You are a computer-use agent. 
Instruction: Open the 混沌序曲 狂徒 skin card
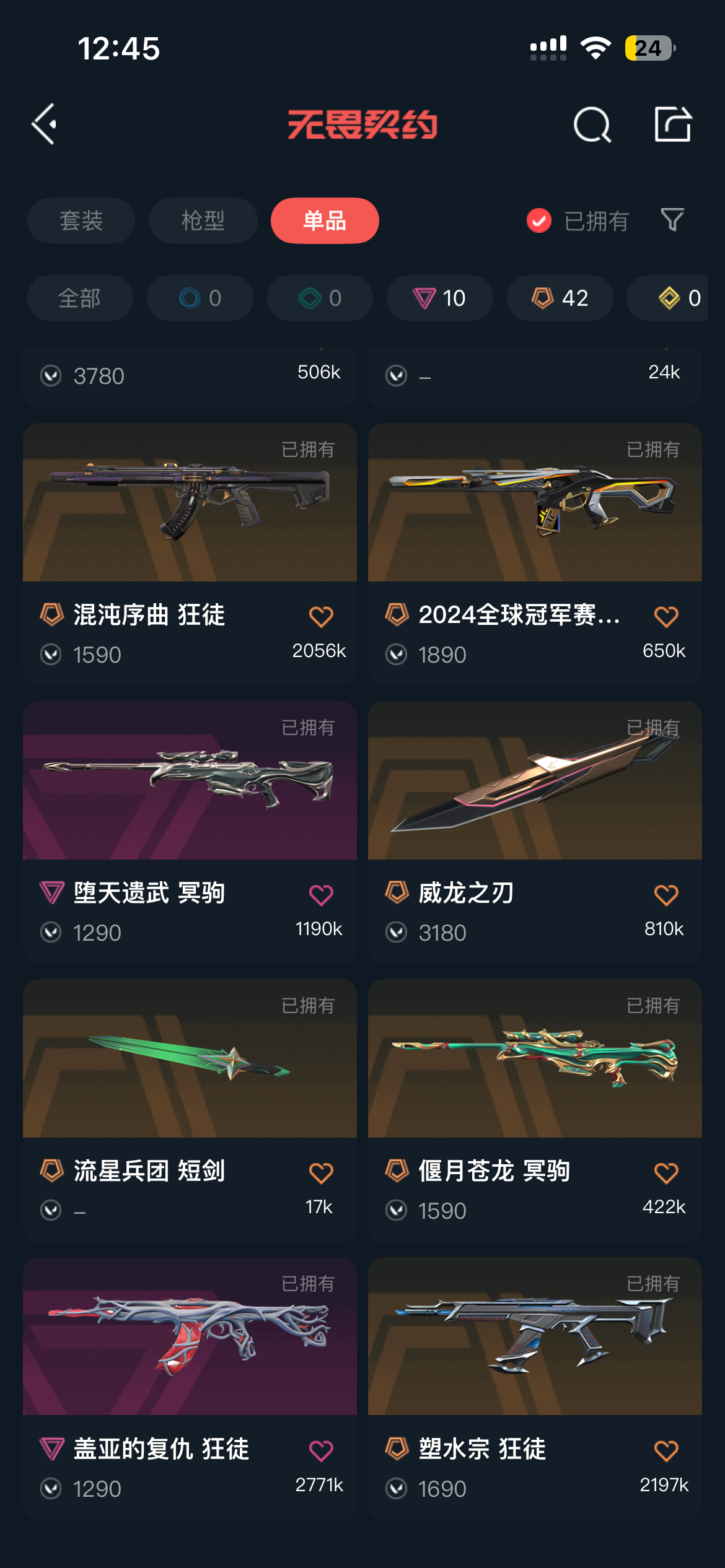190,554
